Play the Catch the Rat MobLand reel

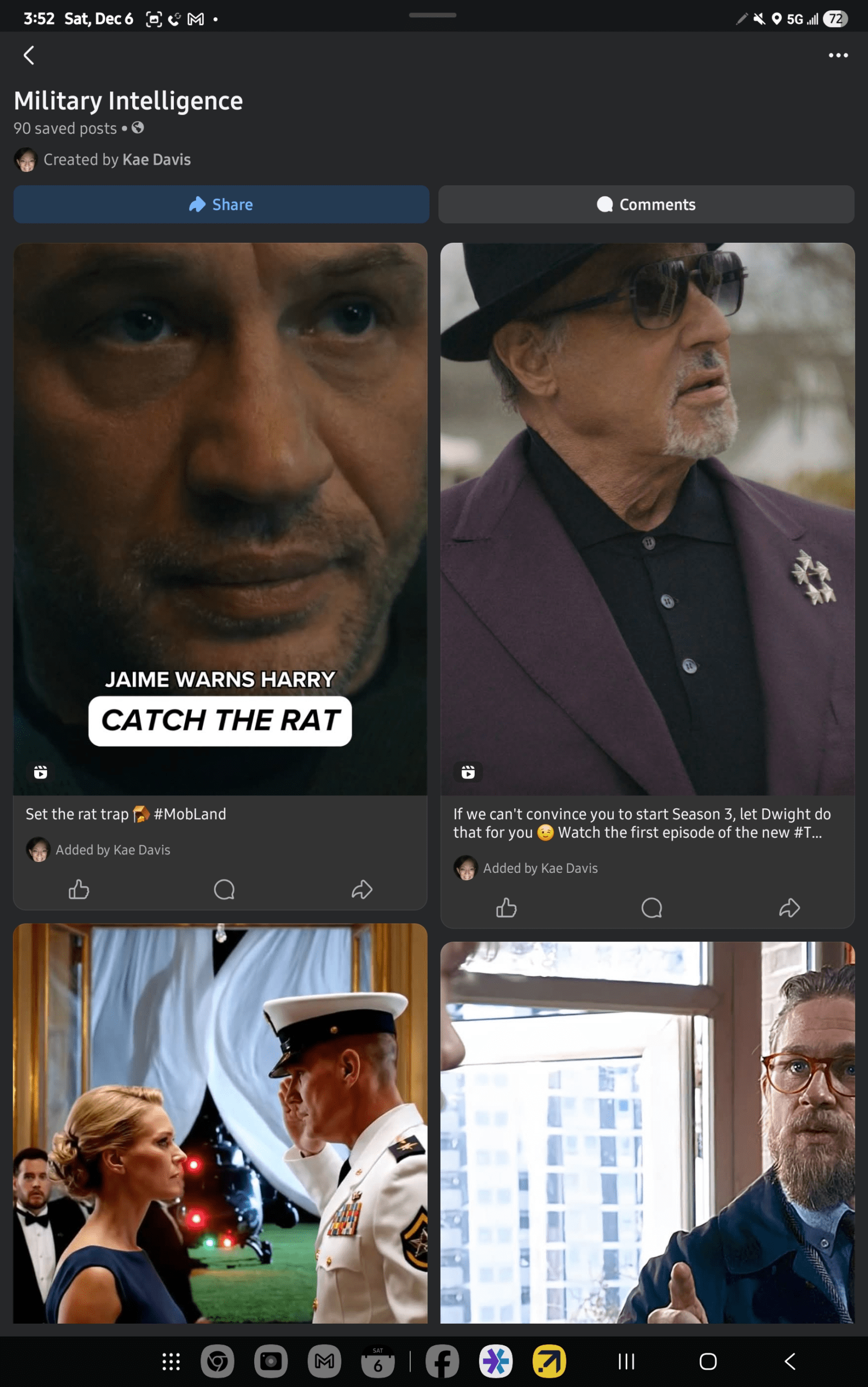coord(220,517)
